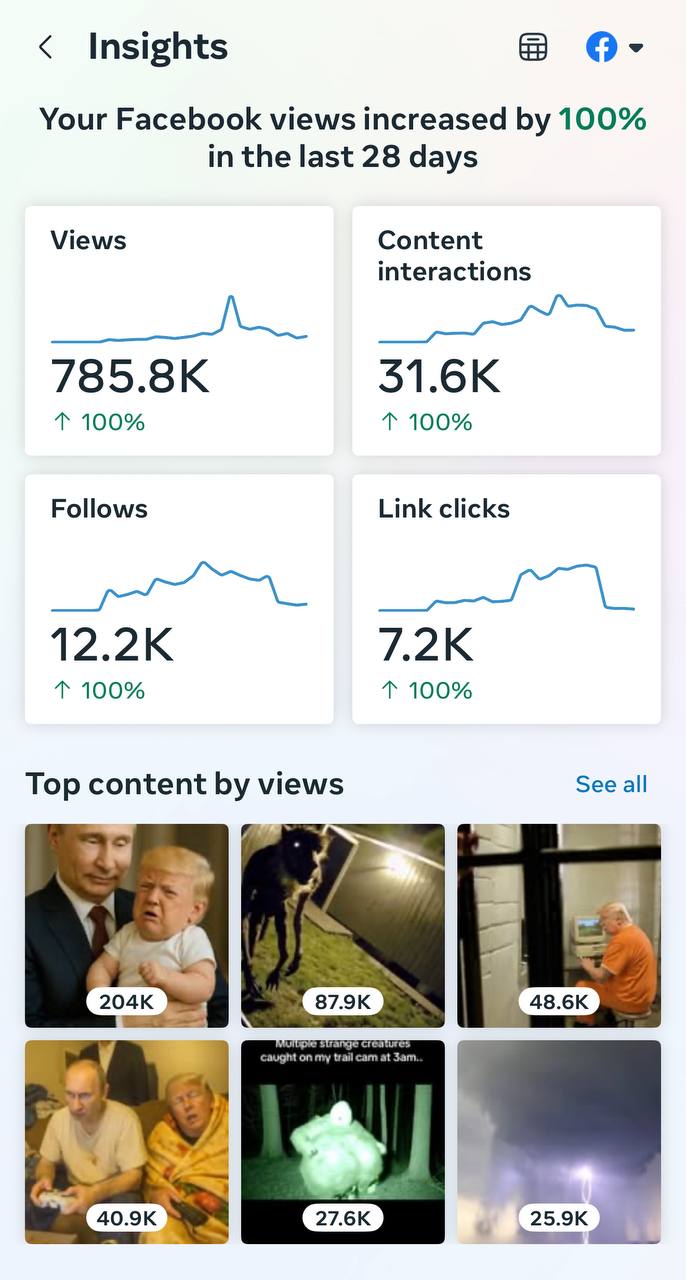Image resolution: width=686 pixels, height=1280 pixels.
Task: Open the post with 48.6K views
Action: point(559,926)
